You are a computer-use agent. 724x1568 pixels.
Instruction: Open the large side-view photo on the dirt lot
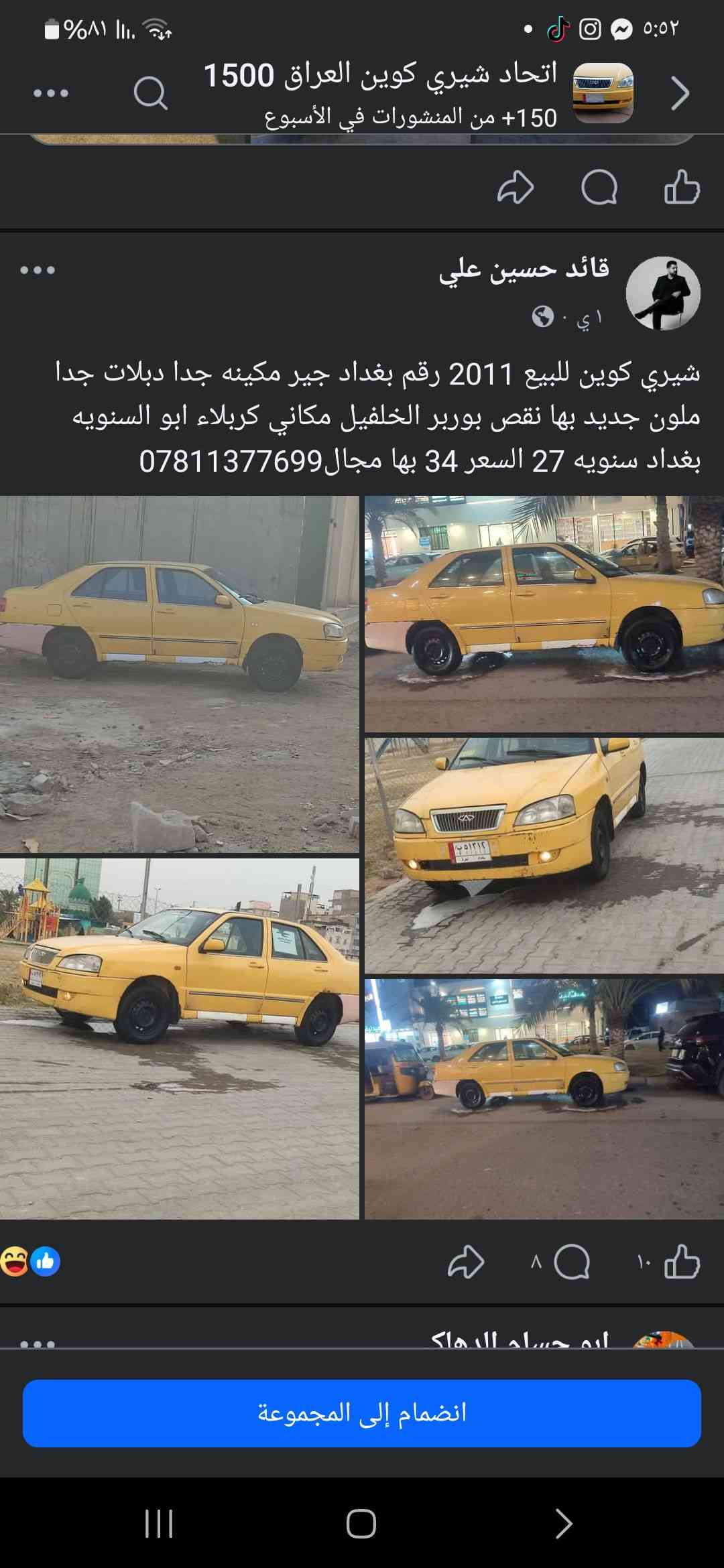(179, 673)
